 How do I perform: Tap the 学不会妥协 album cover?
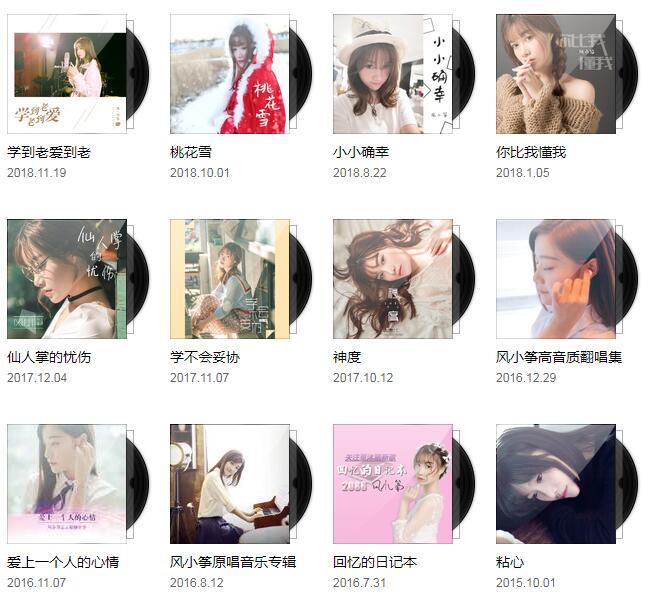pos(230,279)
